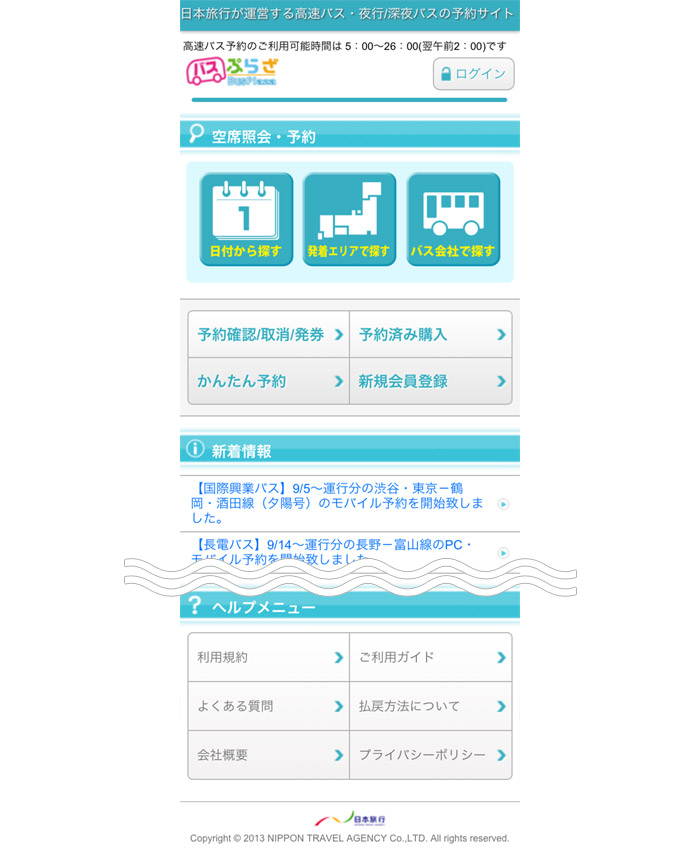Search by bus company (バス会社で探す)

click(x=453, y=219)
